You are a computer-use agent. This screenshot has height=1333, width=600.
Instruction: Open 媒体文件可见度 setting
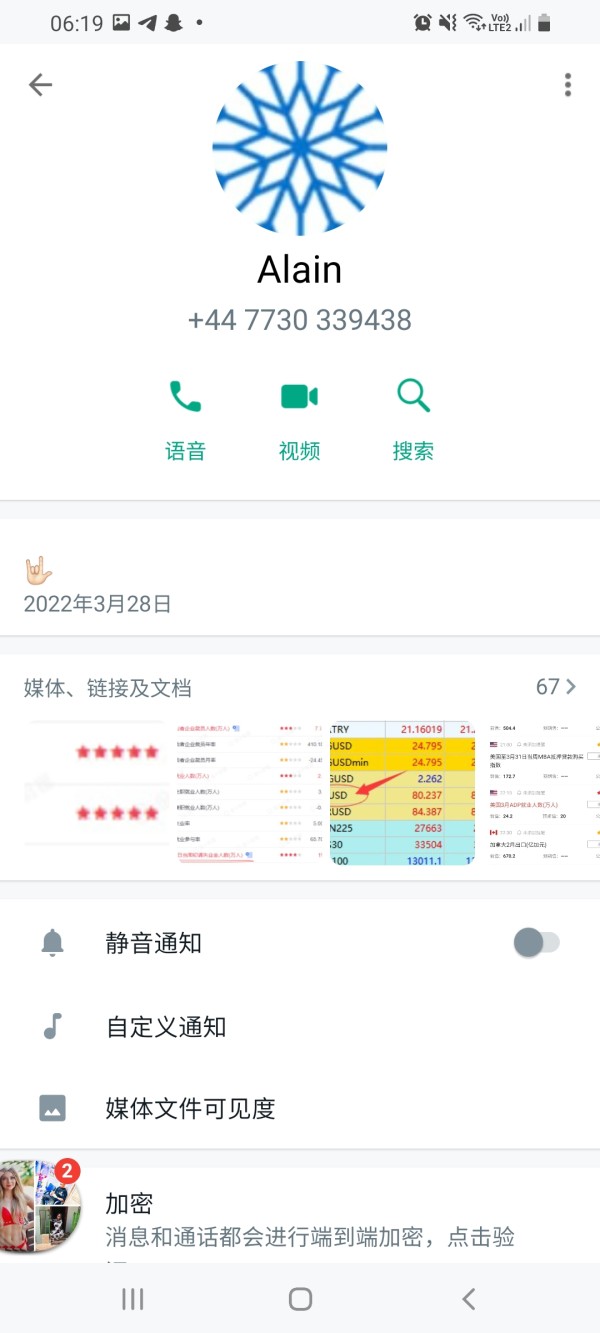[x=300, y=1108]
